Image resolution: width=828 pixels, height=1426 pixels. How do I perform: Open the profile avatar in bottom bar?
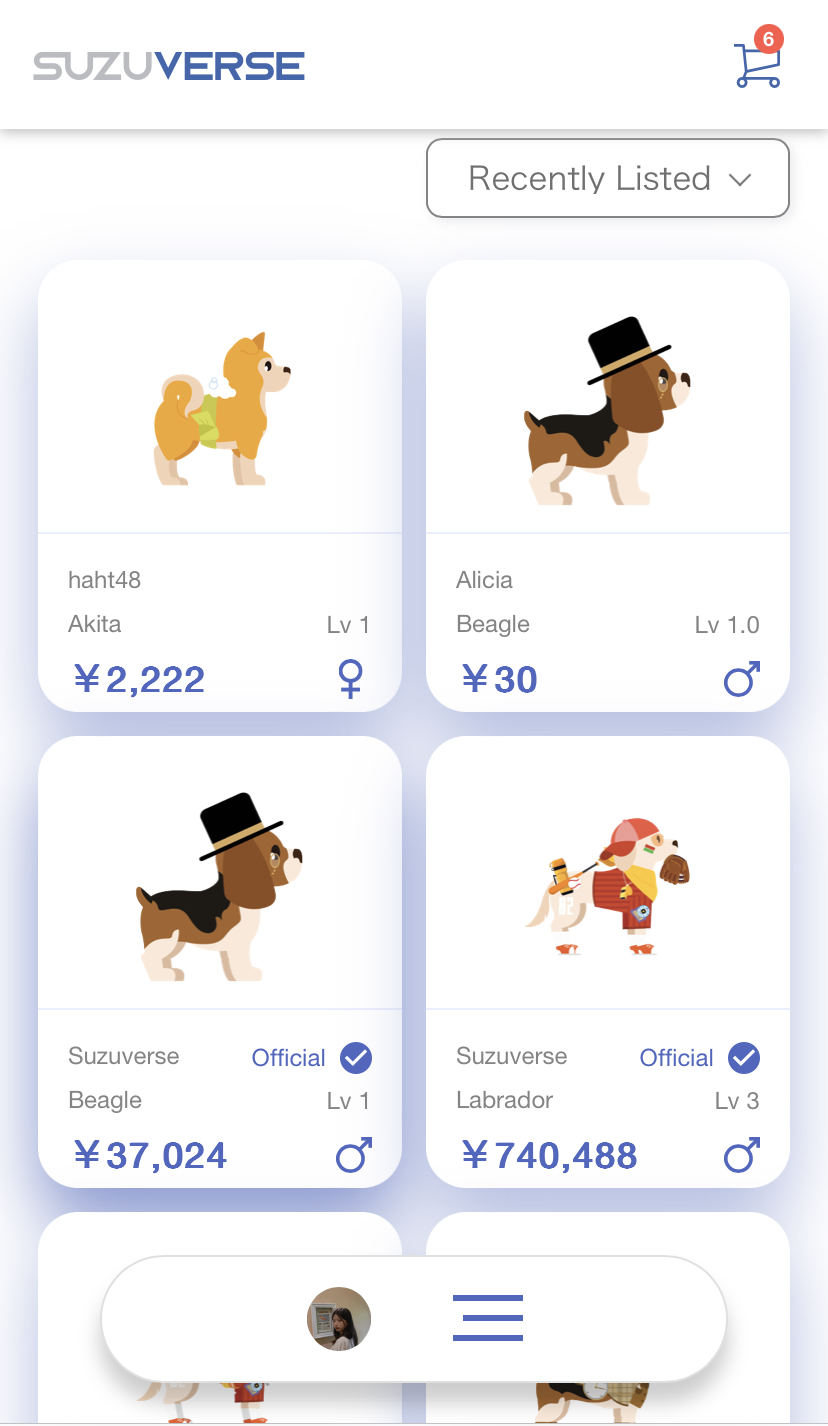click(339, 1319)
